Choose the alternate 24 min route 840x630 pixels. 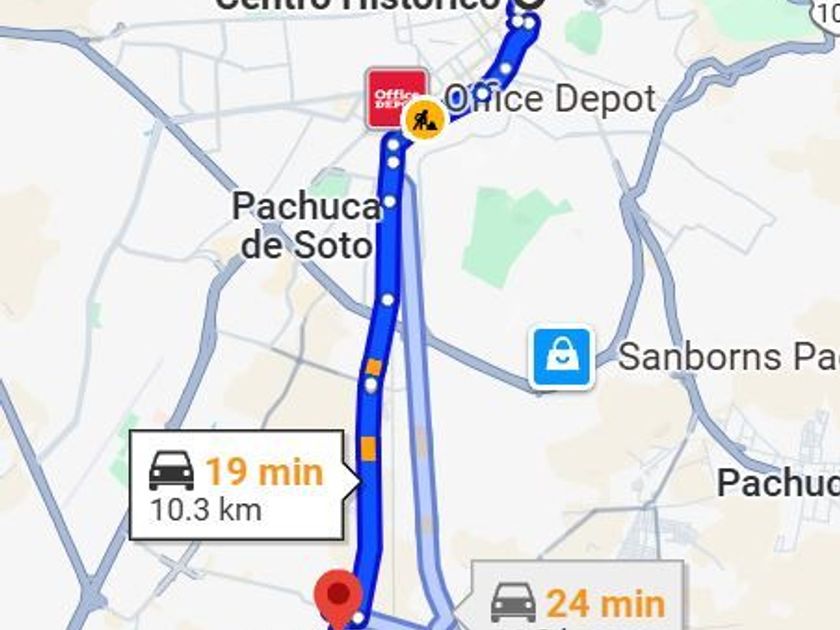pos(577,595)
